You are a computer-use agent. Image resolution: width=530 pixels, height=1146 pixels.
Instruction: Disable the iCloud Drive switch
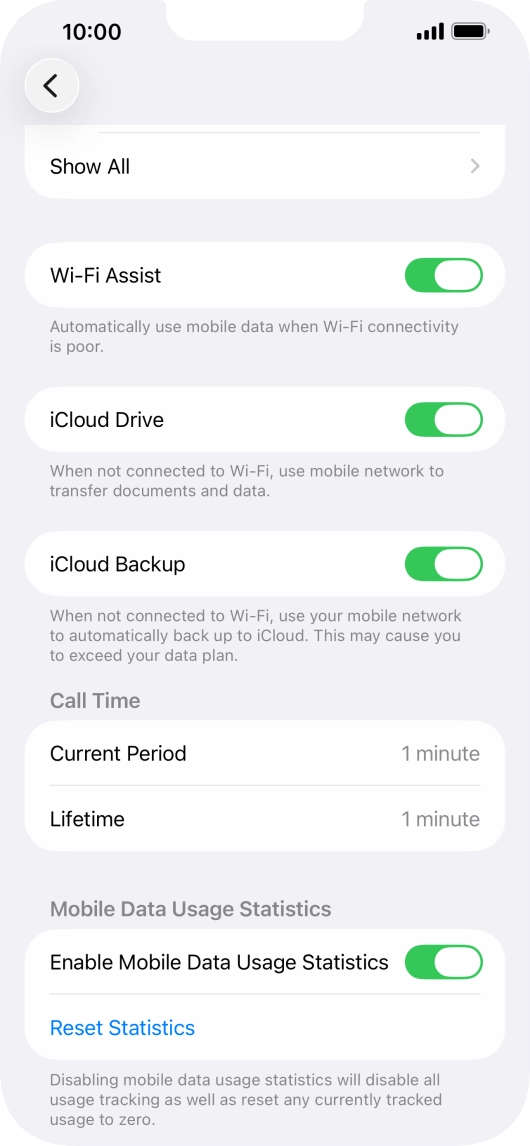(444, 420)
